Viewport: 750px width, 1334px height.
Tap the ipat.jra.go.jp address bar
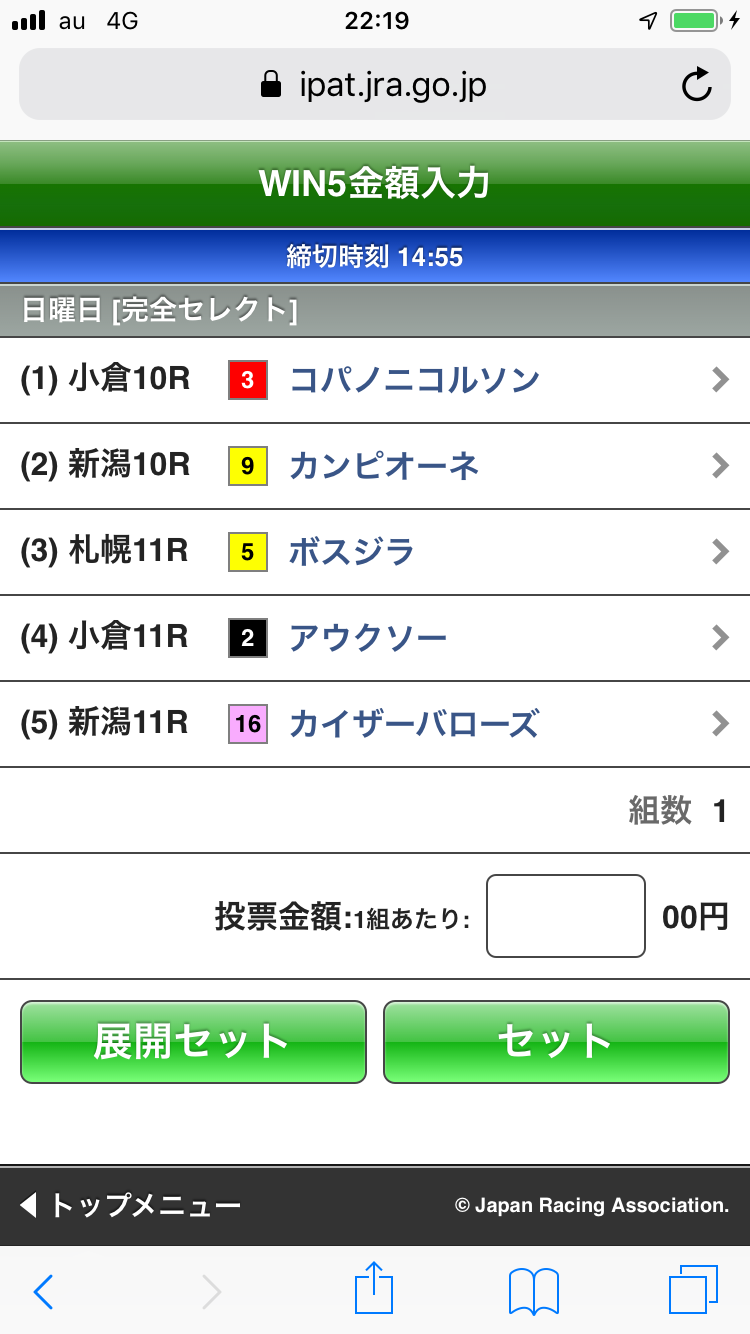click(x=375, y=85)
